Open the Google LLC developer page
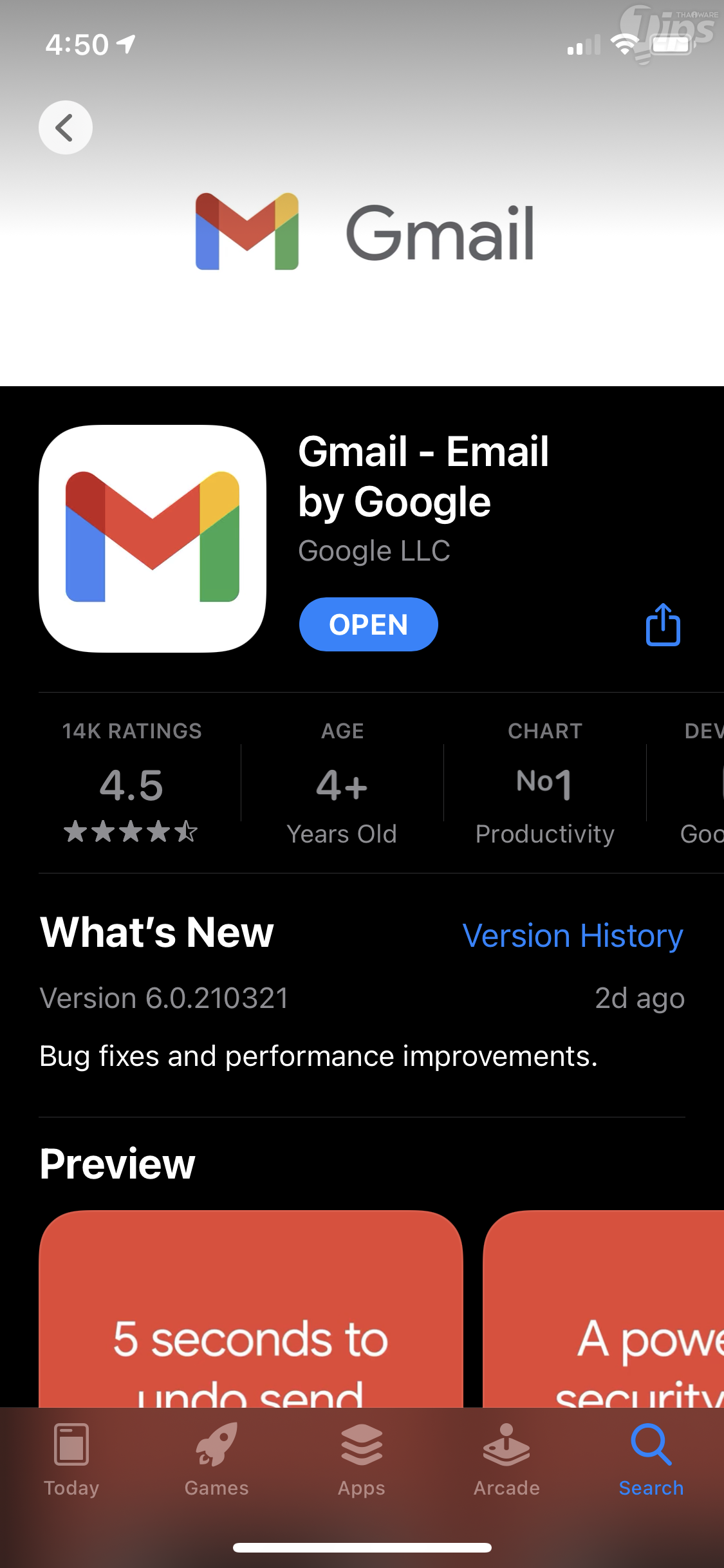724x1568 pixels. [374, 551]
